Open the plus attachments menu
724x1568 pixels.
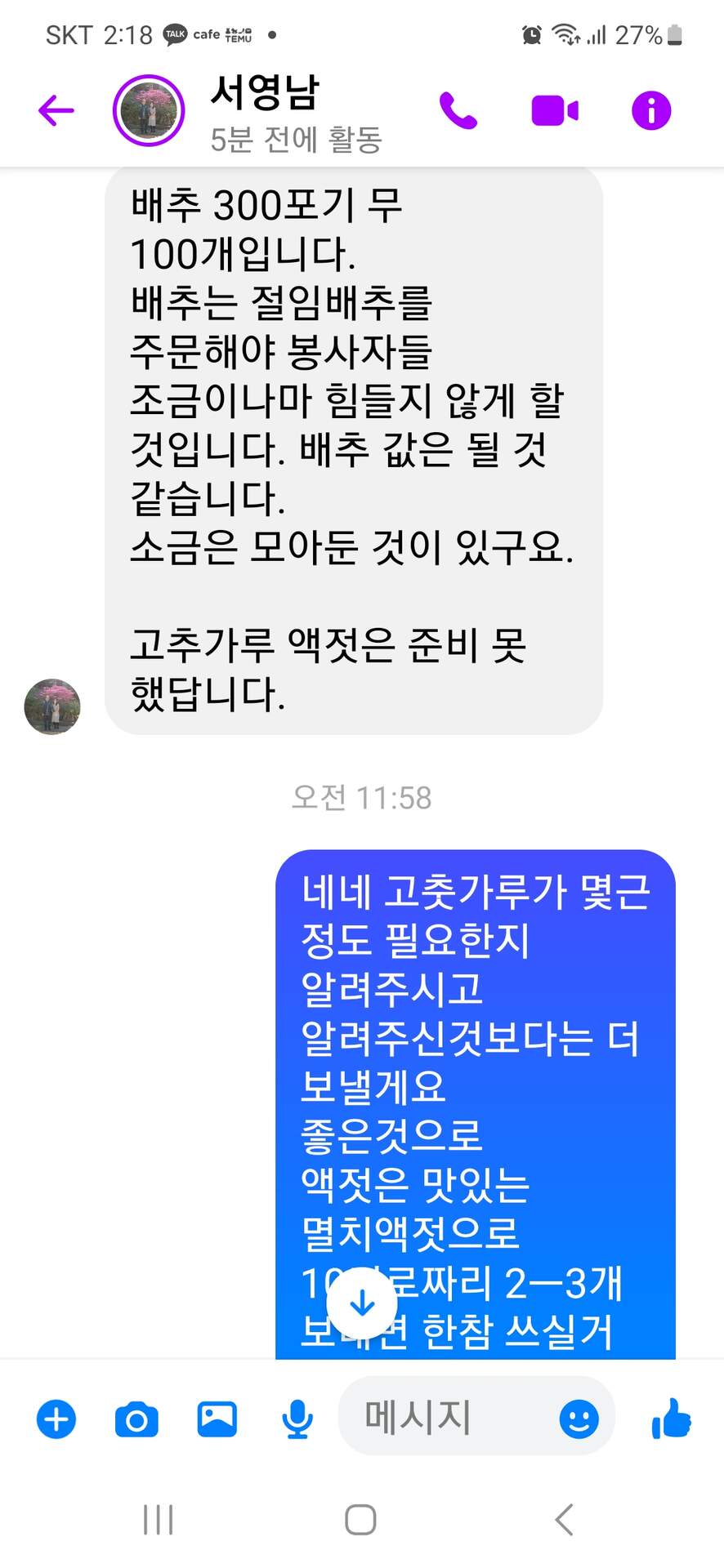point(56,1419)
